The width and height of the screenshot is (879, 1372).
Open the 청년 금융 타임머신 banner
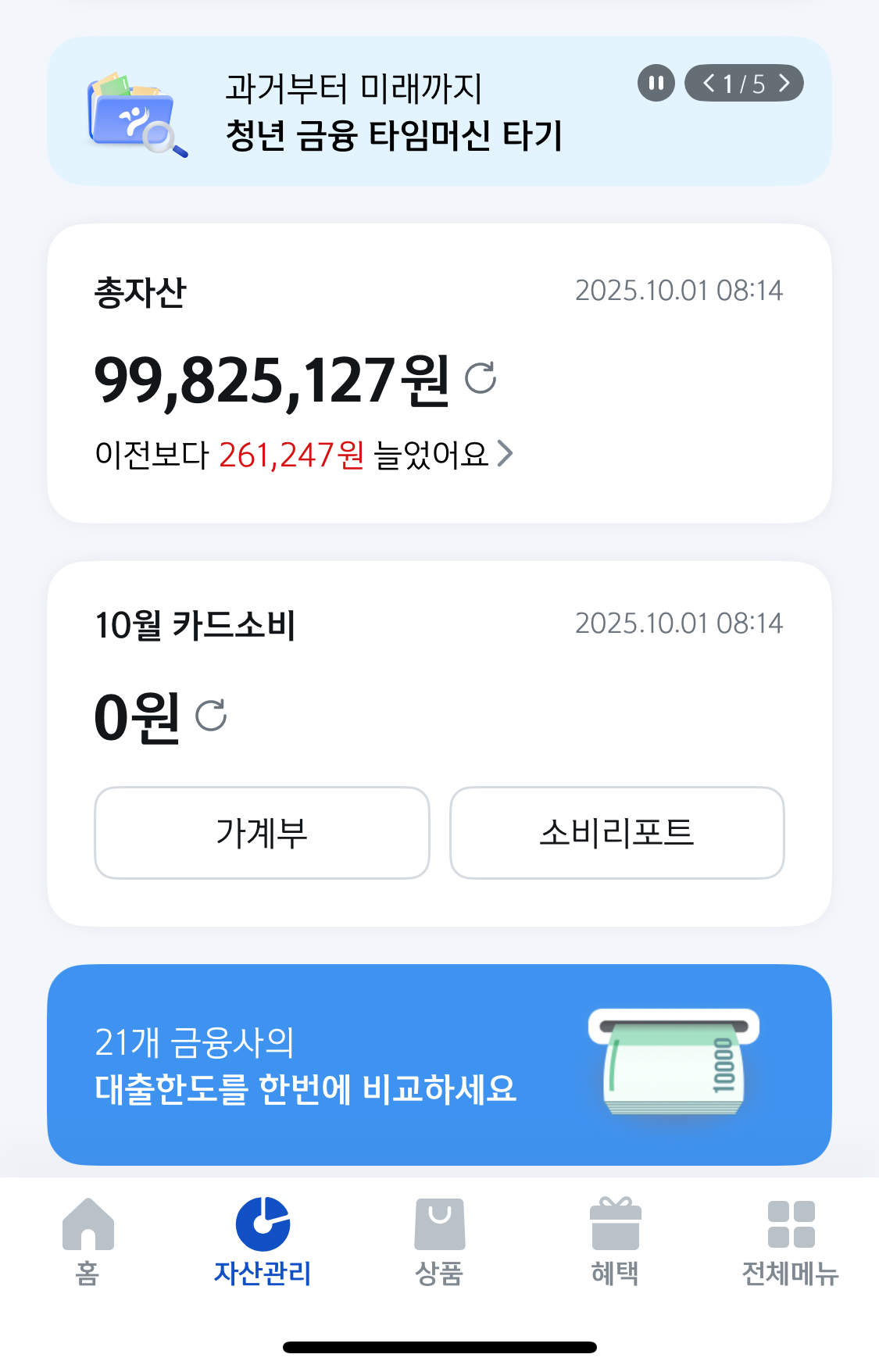point(393,112)
